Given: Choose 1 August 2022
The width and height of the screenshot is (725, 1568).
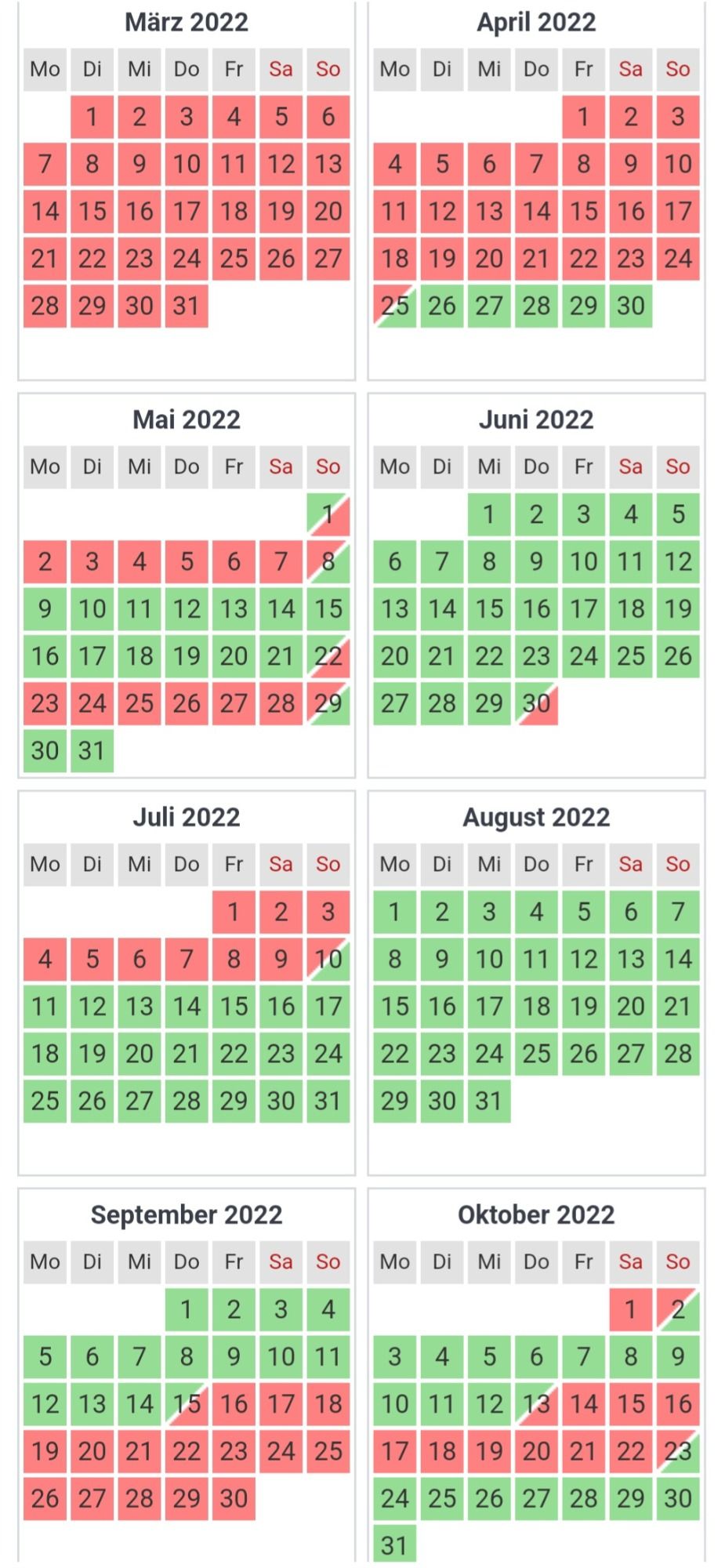Looking at the screenshot, I should 395,913.
